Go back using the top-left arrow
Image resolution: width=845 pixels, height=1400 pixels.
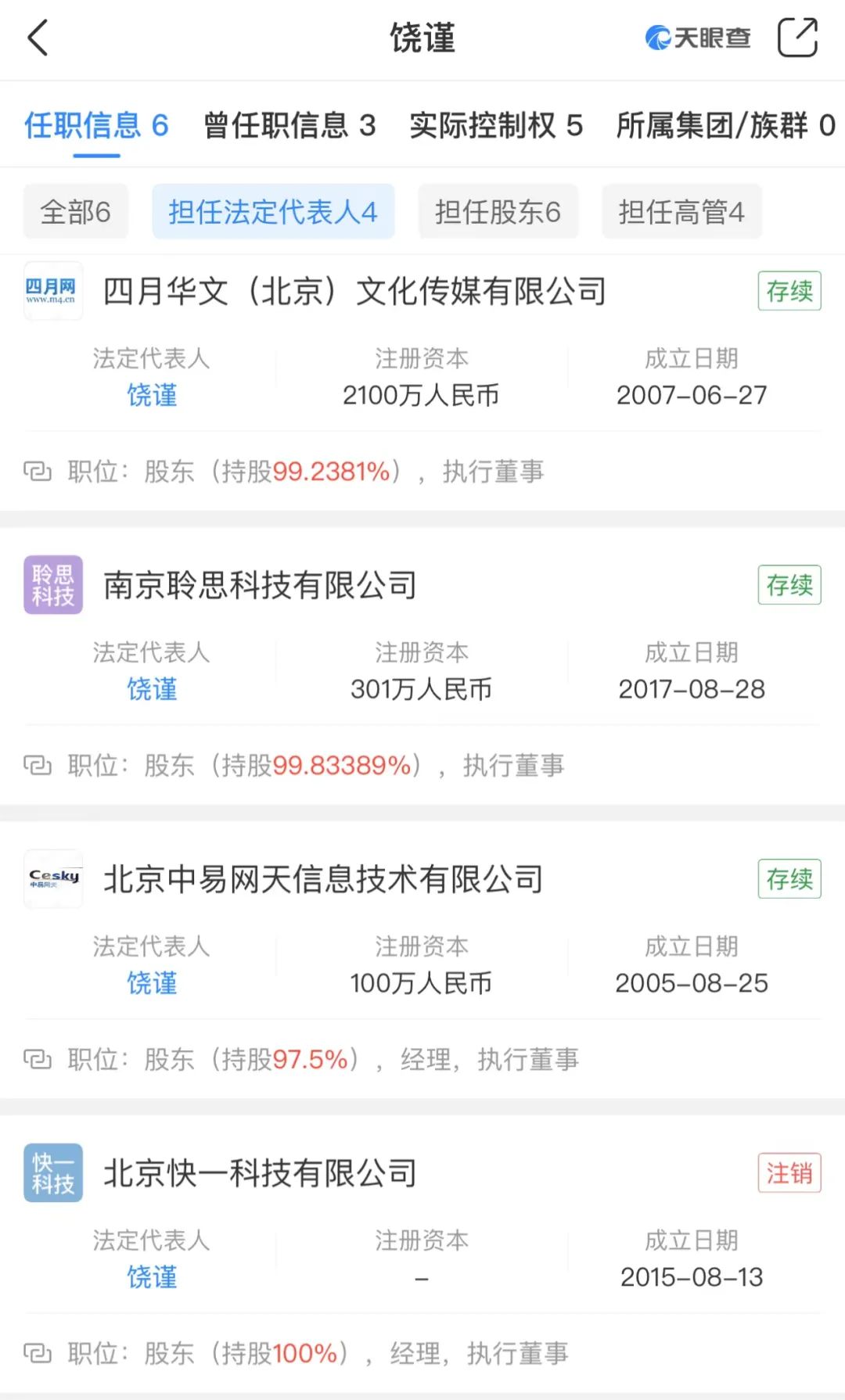pyautogui.click(x=38, y=38)
